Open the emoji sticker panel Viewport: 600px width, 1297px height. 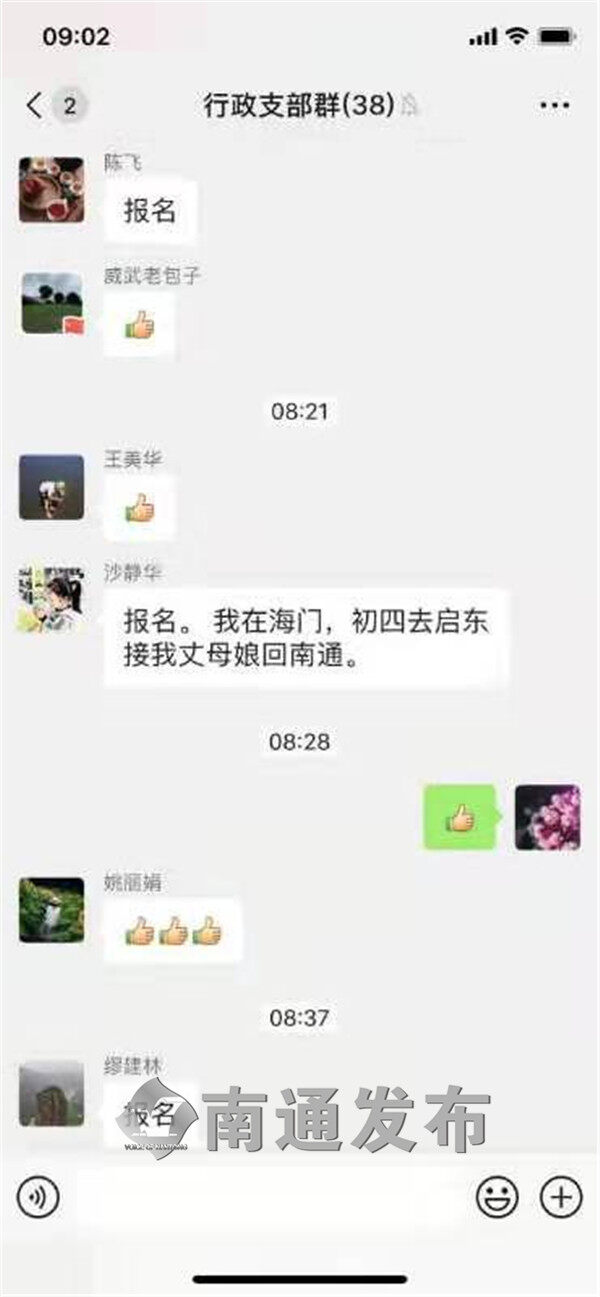(497, 1195)
